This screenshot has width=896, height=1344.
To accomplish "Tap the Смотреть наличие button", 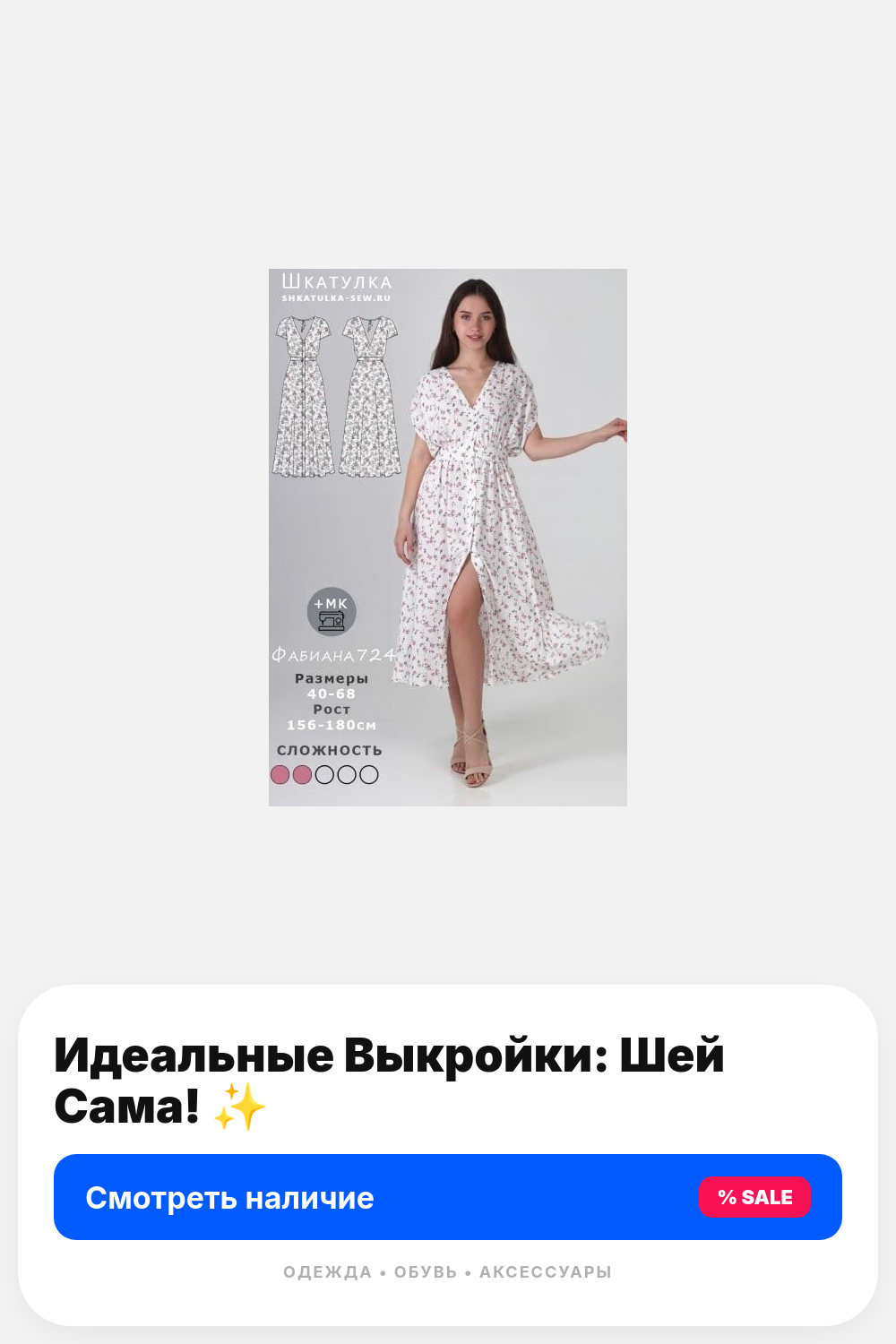I will pyautogui.click(x=448, y=1197).
